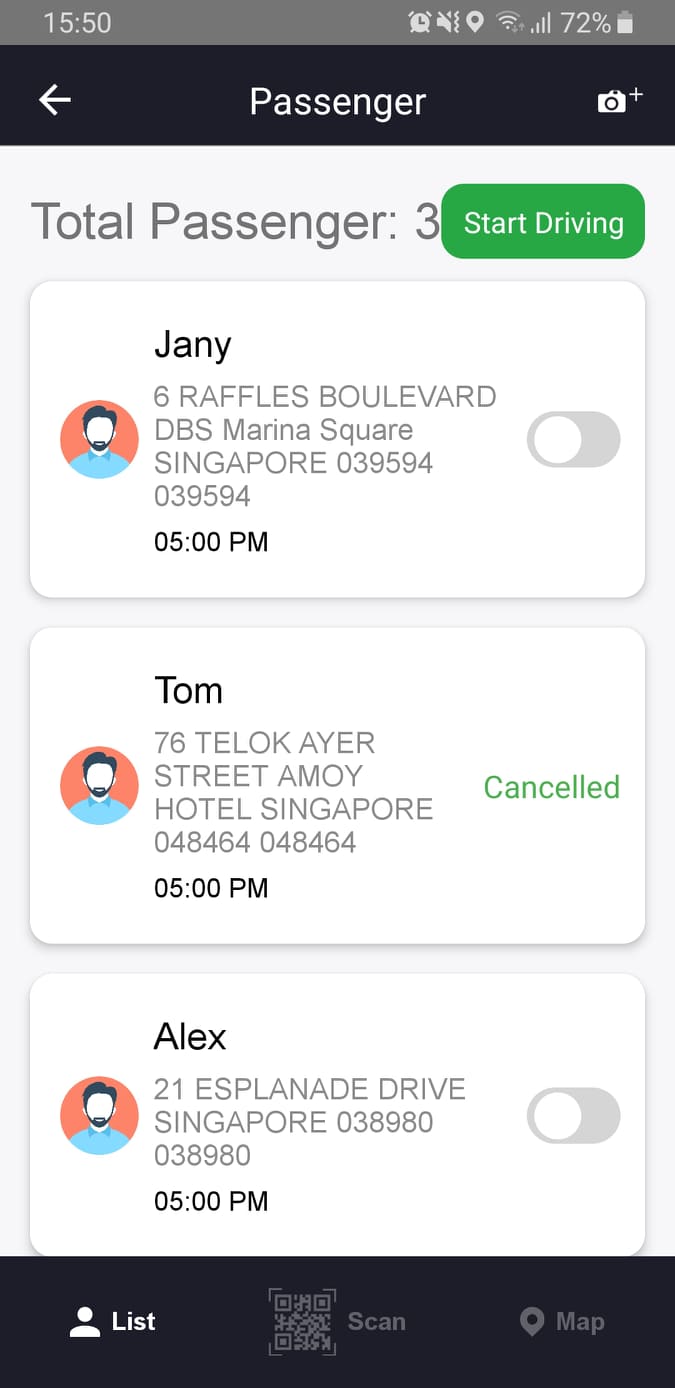Switch to the List tab
The width and height of the screenshot is (675, 1388).
coord(113,1321)
